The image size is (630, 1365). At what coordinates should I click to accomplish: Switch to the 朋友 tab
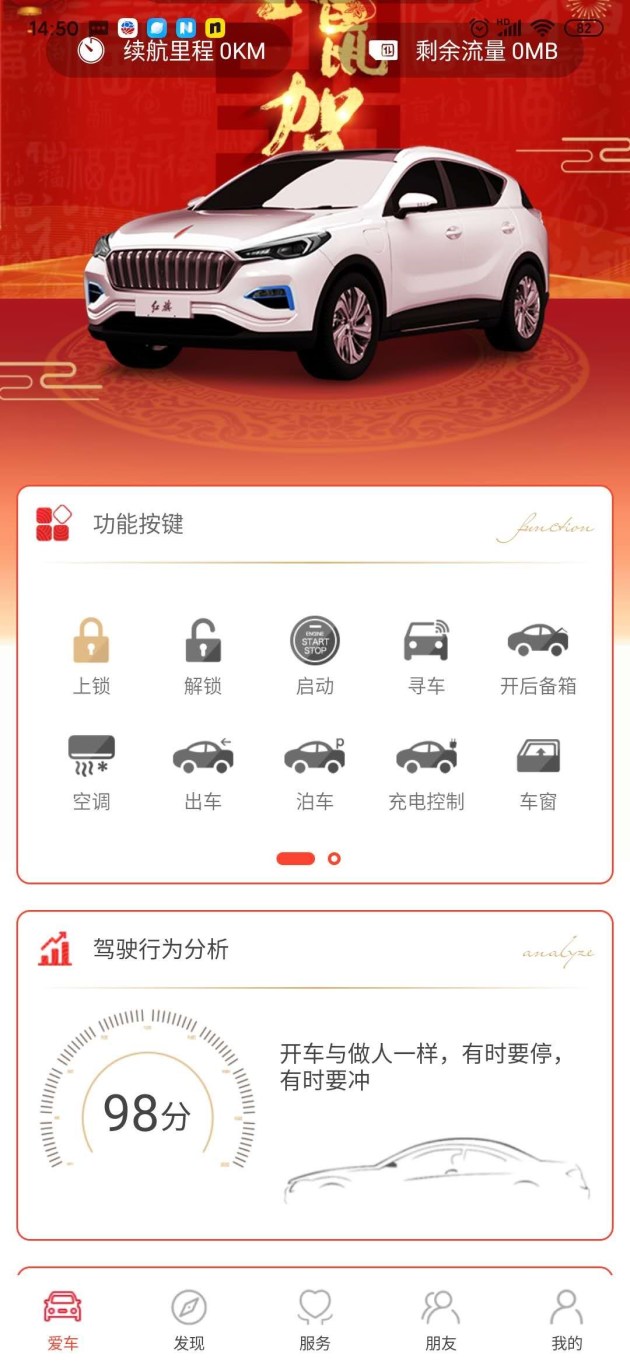coord(440,1319)
